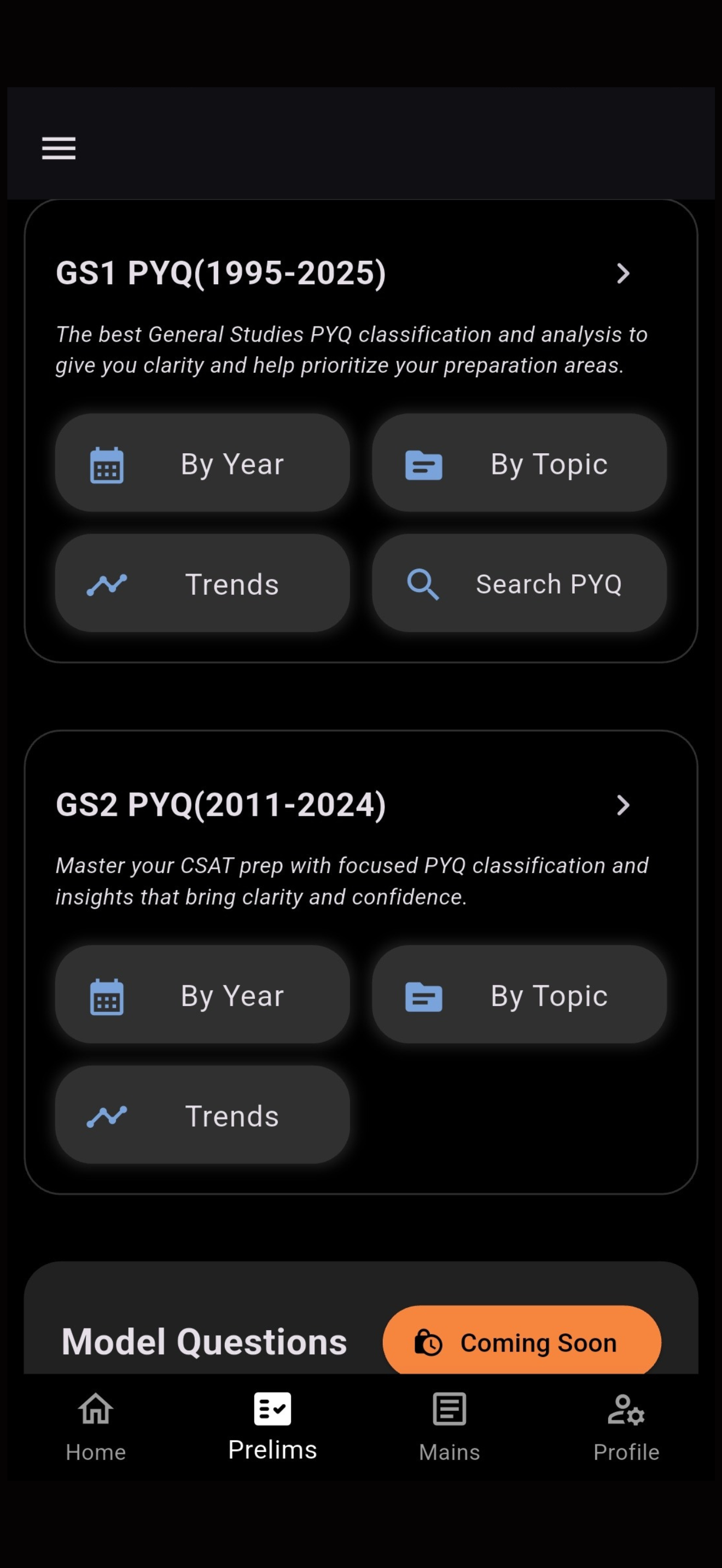
Task: Expand GS2 PYQ(2011-2024) chevron
Action: pyautogui.click(x=623, y=805)
